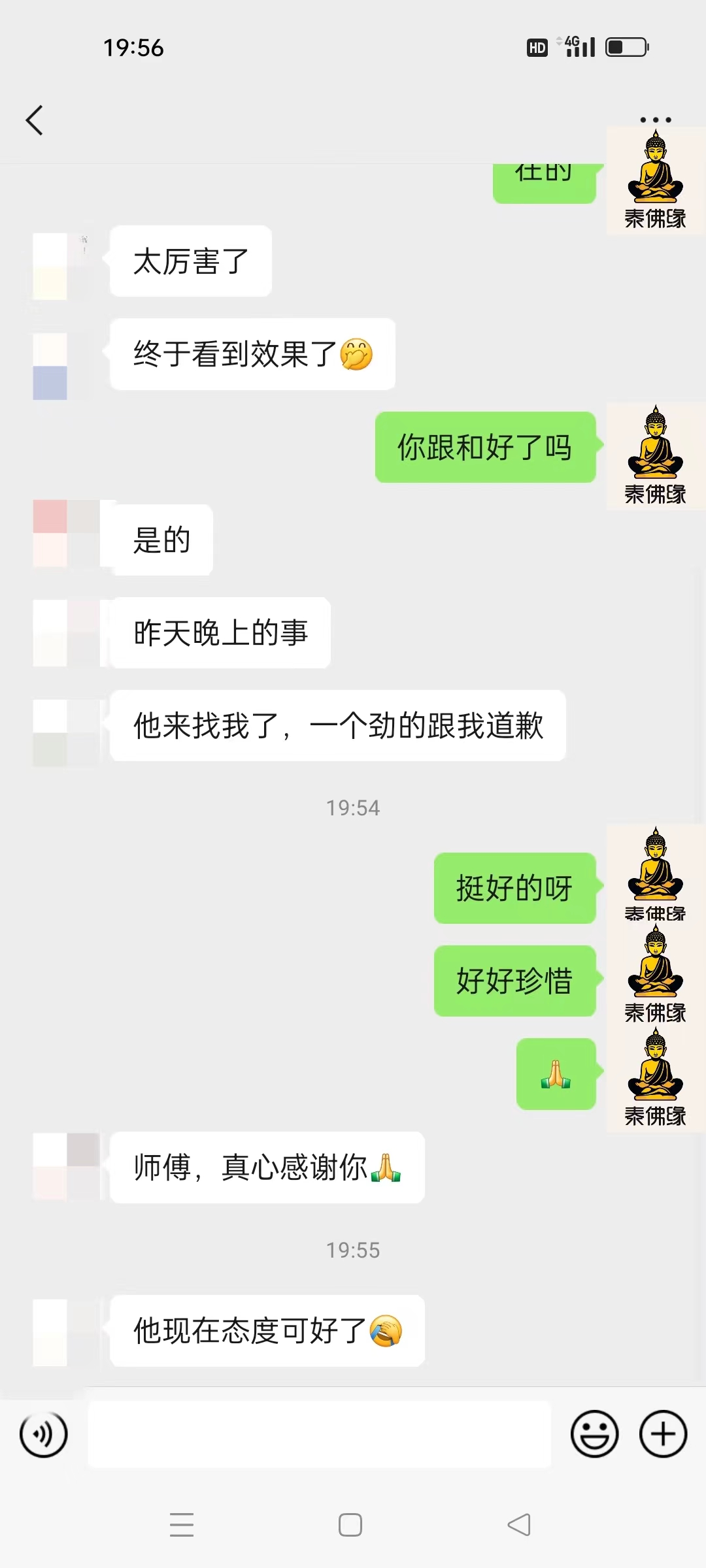Viewport: 706px width, 1568px height.
Task: Tap the system home button
Action: [350, 1525]
